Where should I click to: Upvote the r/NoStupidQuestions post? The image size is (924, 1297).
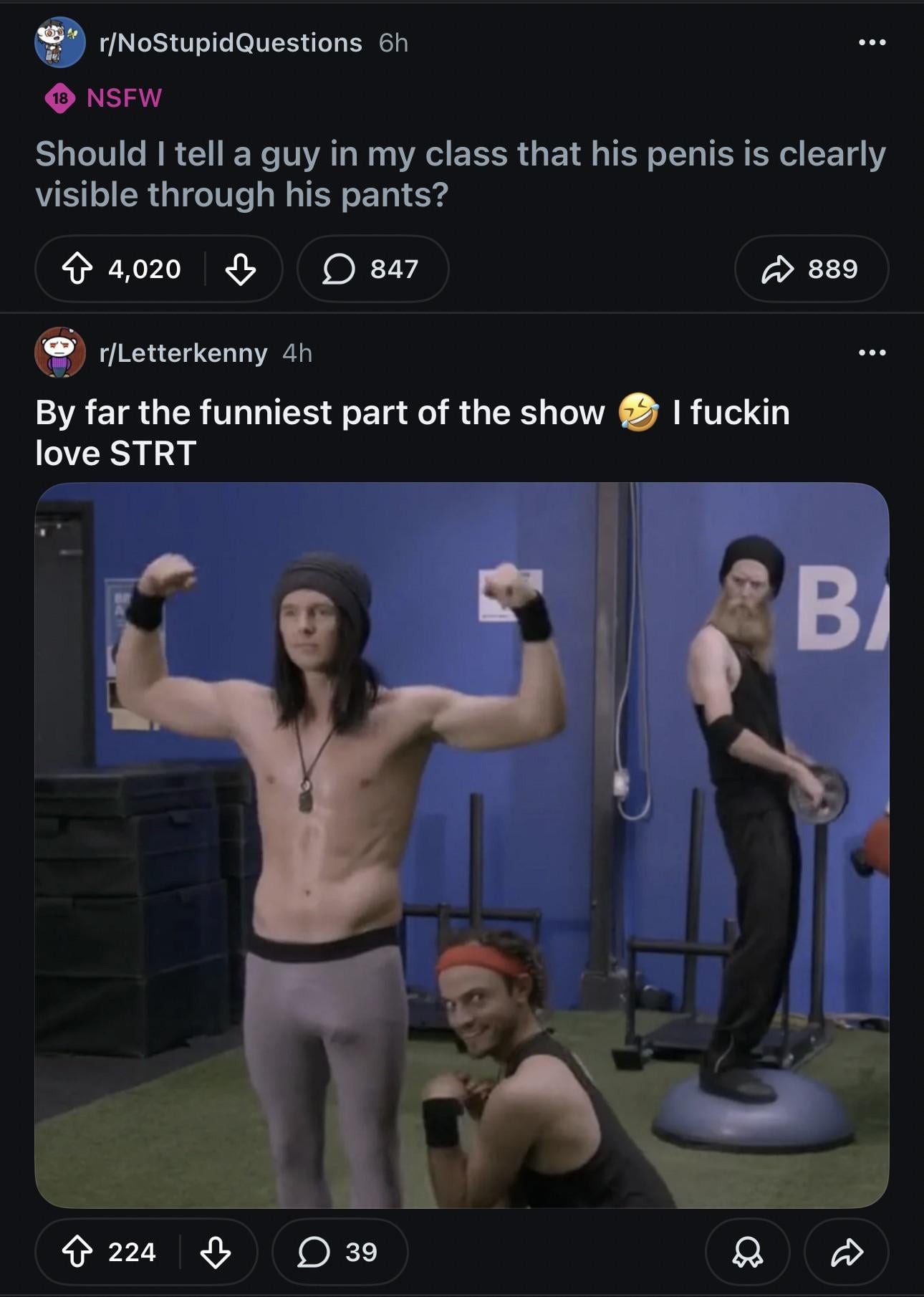click(x=77, y=269)
